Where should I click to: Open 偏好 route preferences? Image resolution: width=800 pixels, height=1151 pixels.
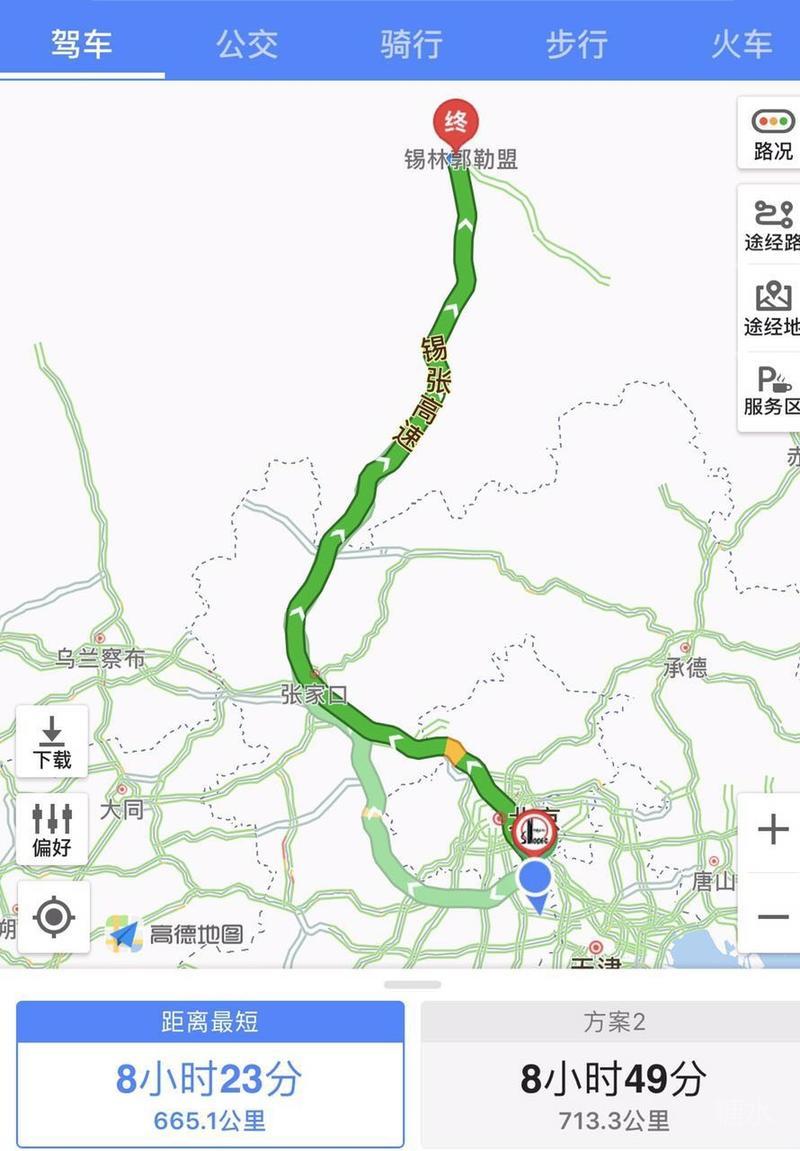52,830
